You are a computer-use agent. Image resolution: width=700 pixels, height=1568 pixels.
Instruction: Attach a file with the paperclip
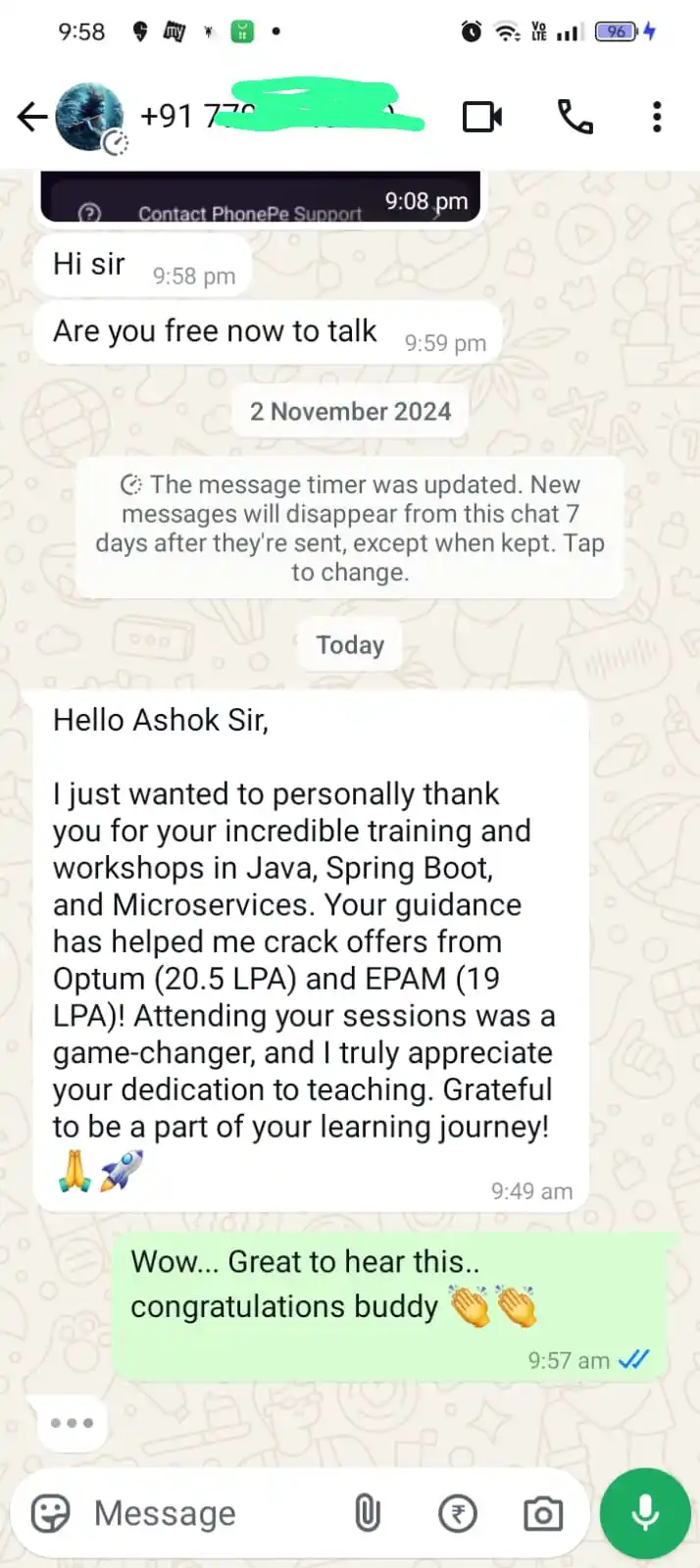coord(368,1513)
